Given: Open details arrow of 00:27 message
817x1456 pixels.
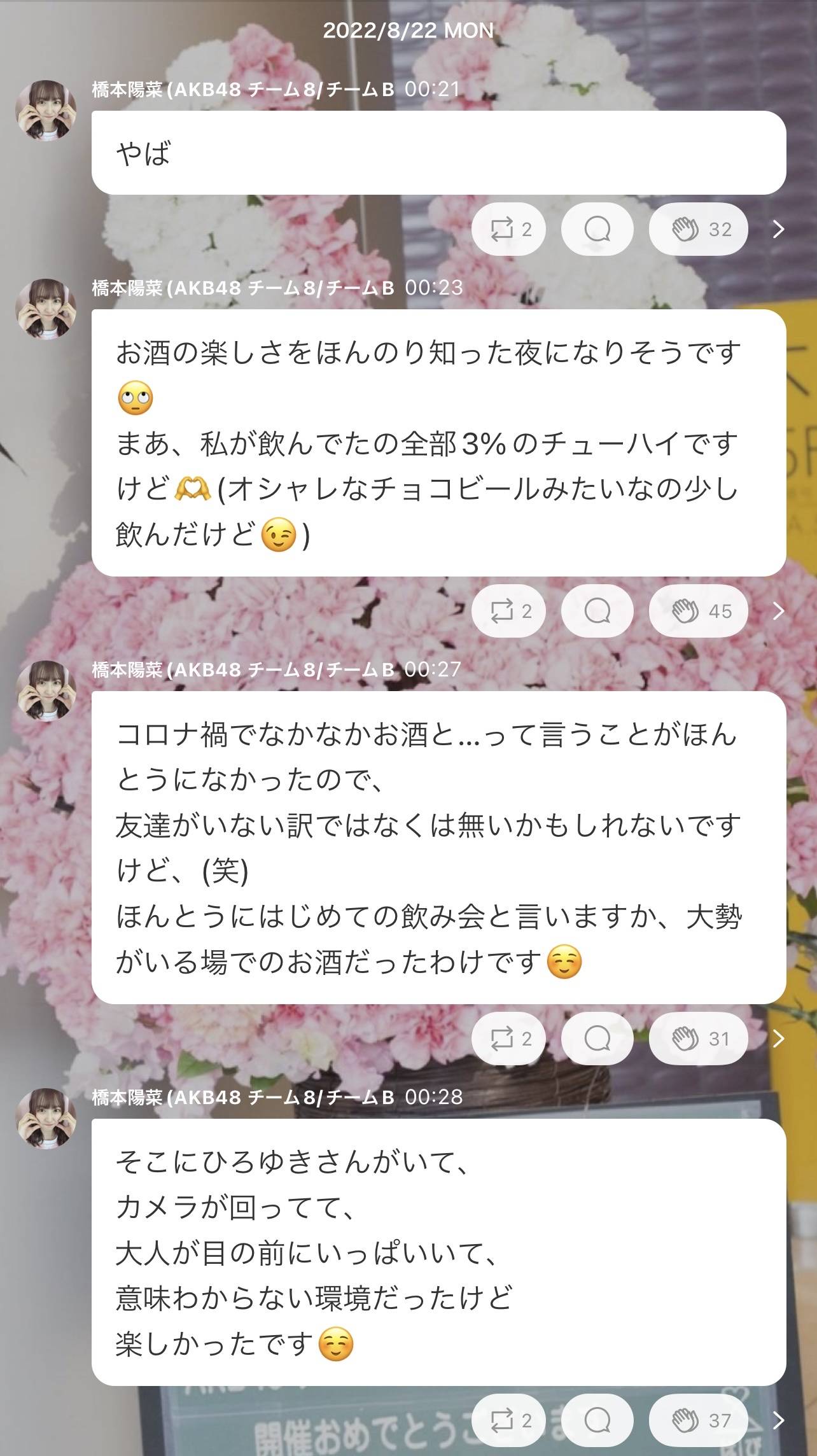Looking at the screenshot, I should click(x=778, y=1039).
